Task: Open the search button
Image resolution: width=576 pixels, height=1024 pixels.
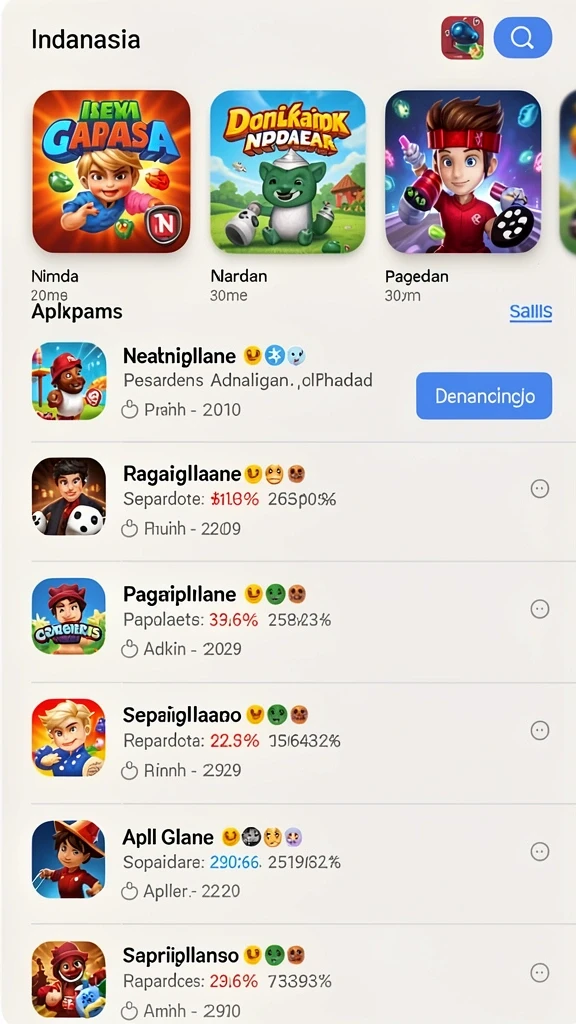Action: coord(522,38)
